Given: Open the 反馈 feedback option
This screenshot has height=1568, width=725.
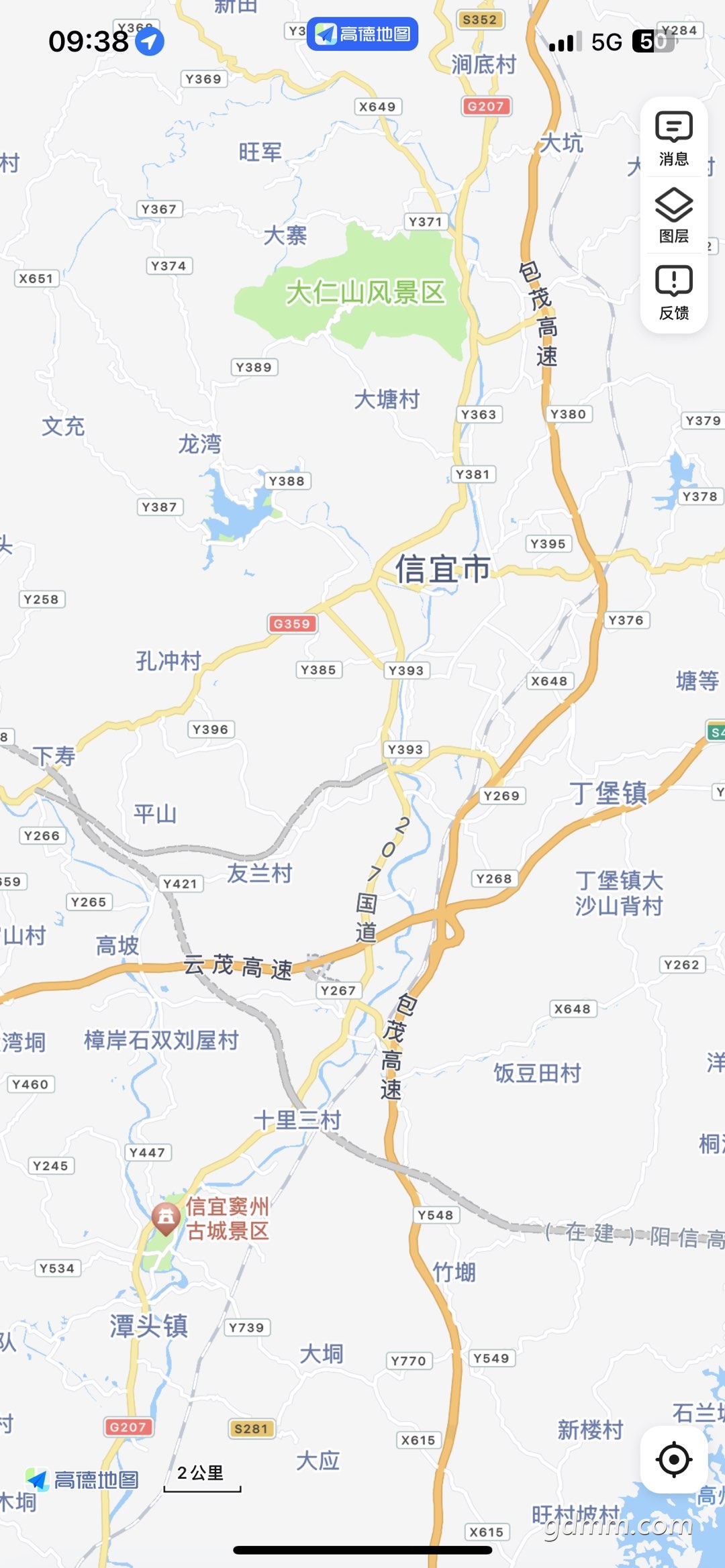Looking at the screenshot, I should (674, 293).
